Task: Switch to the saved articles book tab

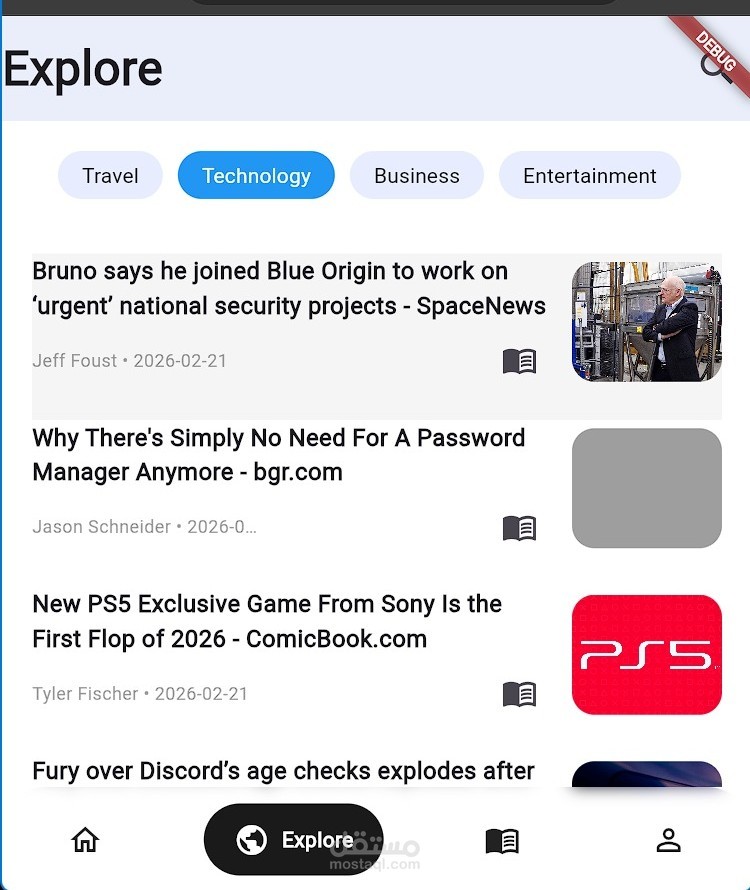Action: point(502,841)
